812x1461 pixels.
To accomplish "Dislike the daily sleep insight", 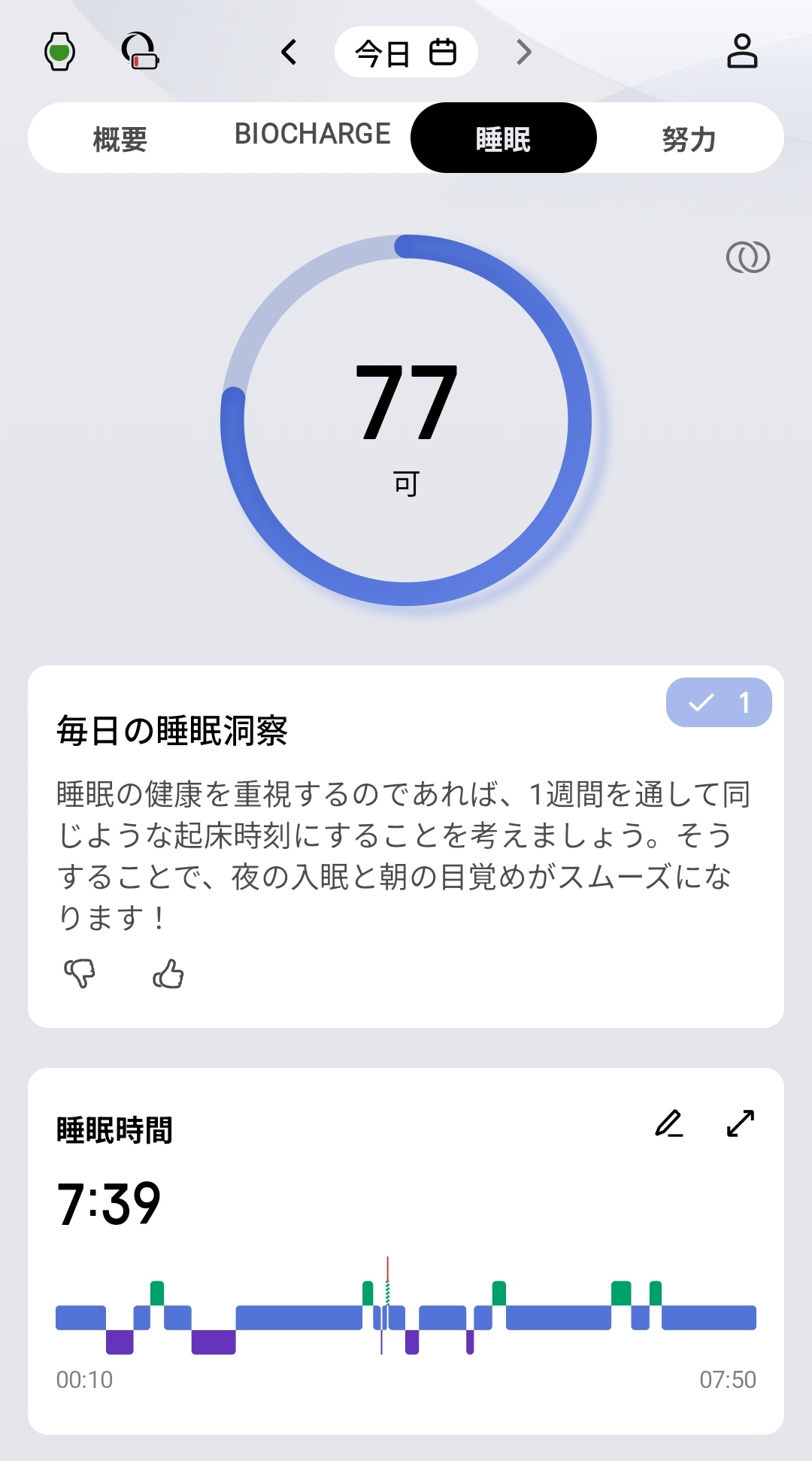I will point(80,973).
